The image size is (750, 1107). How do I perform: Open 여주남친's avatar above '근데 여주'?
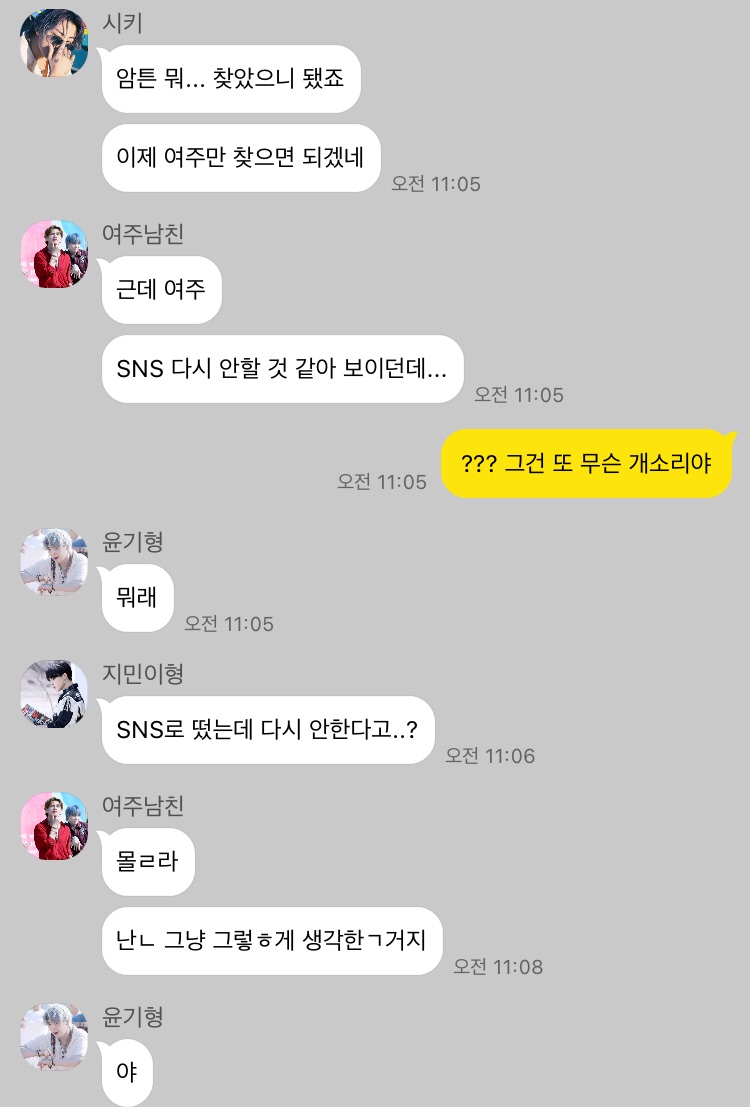(55, 254)
